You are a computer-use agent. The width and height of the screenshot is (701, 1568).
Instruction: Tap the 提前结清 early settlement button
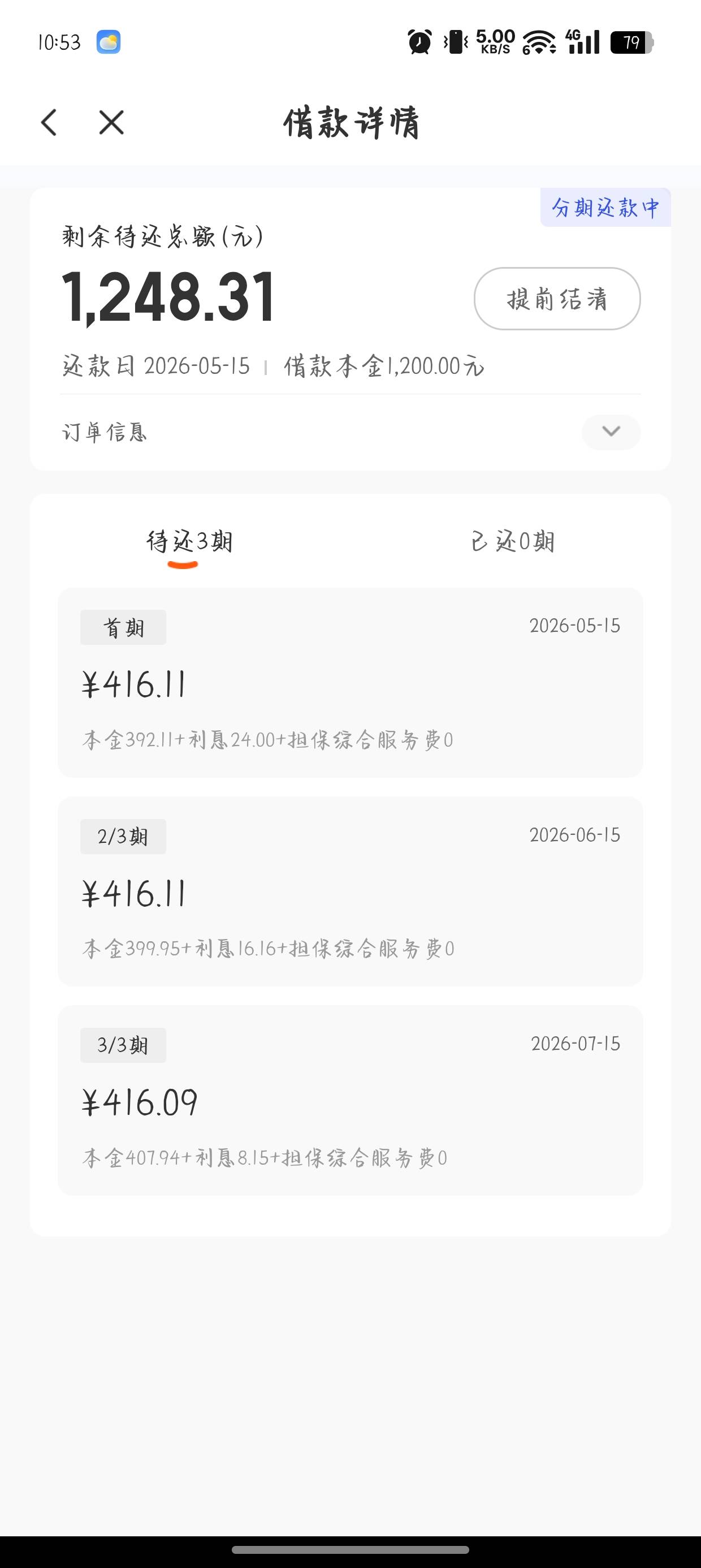coord(557,299)
